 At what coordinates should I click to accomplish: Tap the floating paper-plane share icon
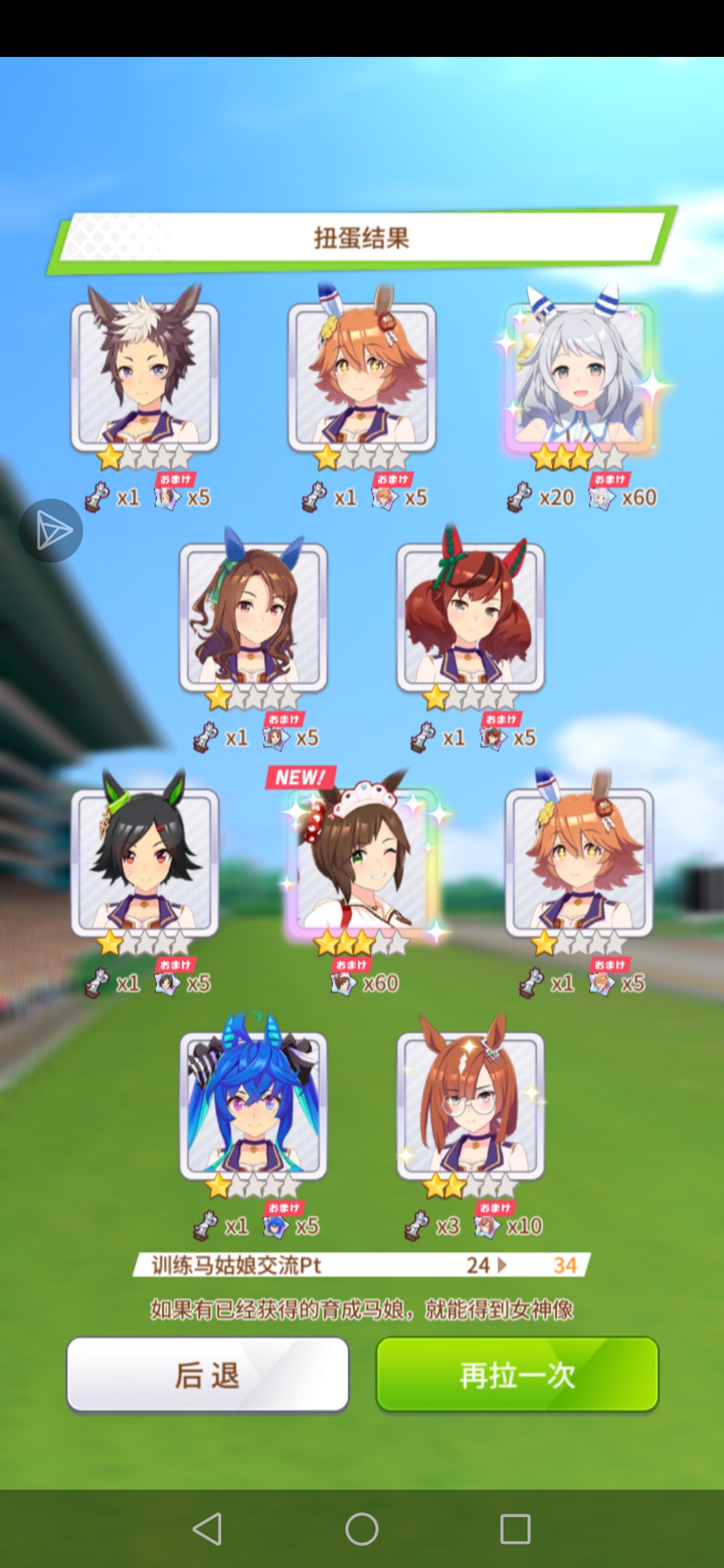(x=51, y=531)
